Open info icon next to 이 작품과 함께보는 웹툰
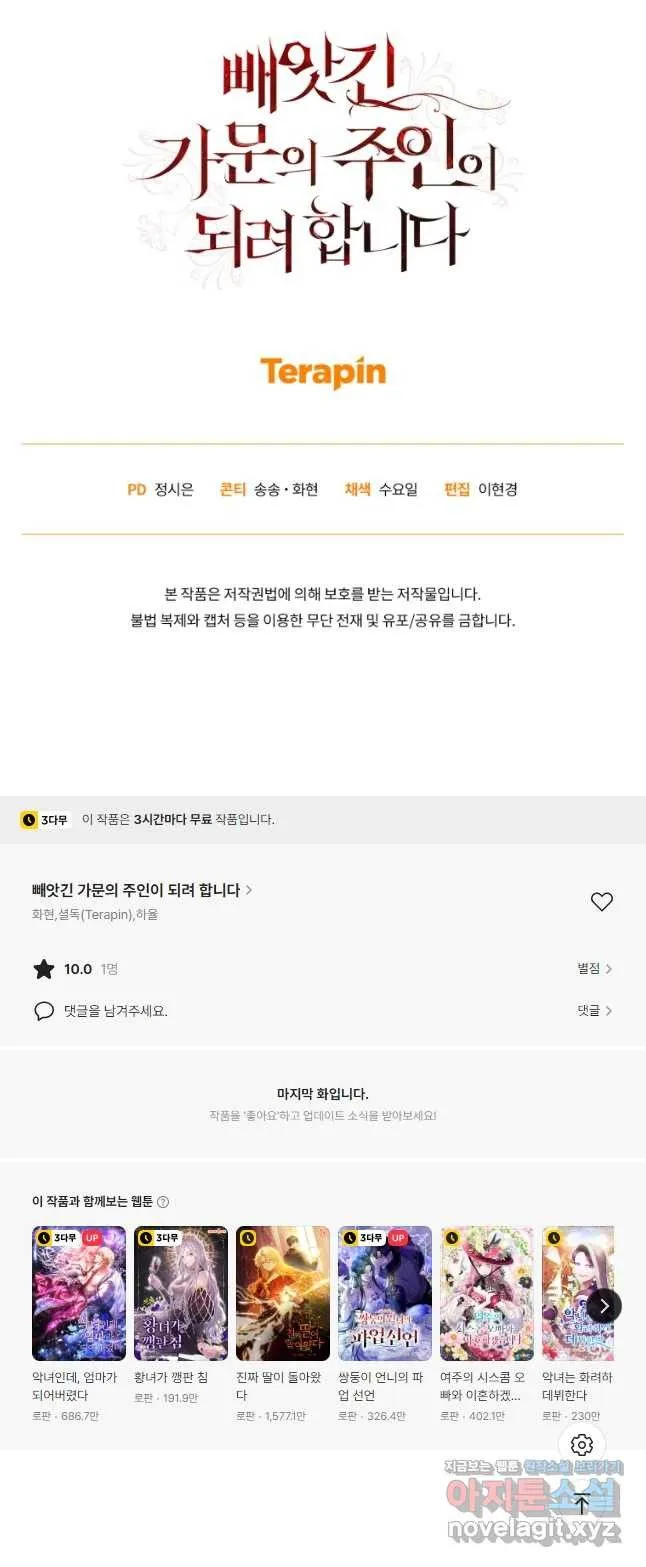 click(x=163, y=1201)
